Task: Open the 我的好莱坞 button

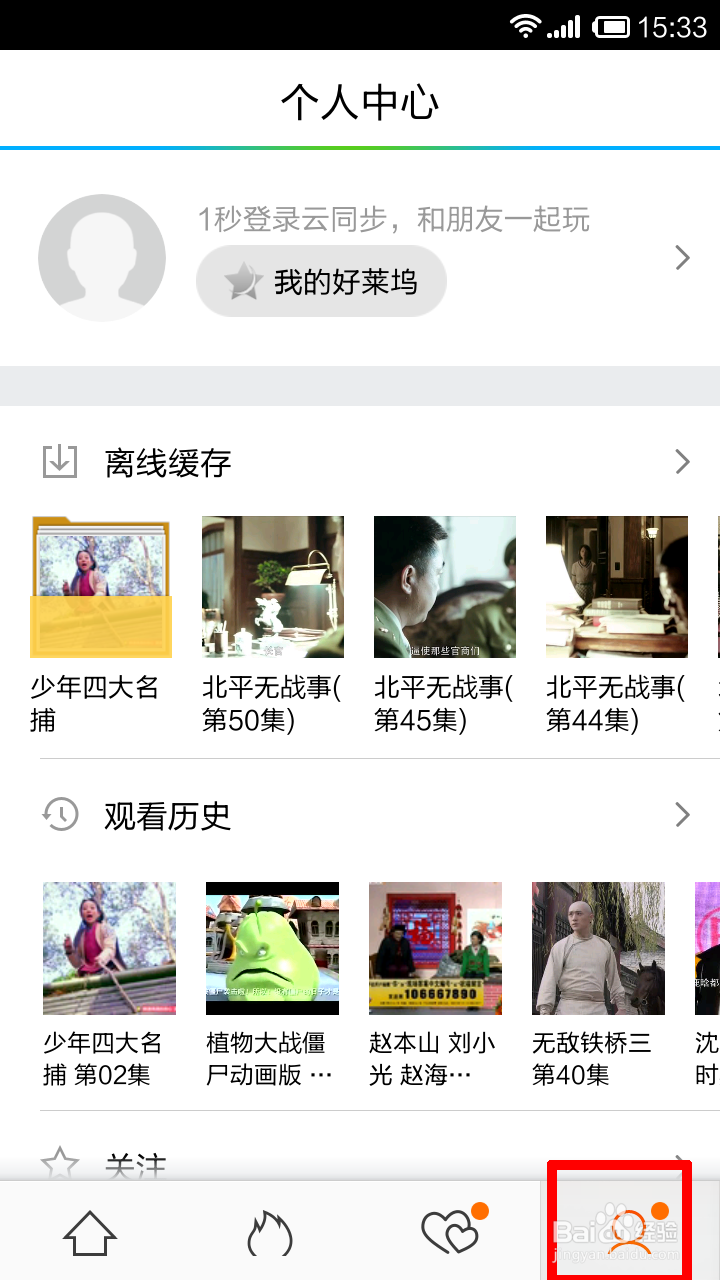Action: [x=321, y=283]
